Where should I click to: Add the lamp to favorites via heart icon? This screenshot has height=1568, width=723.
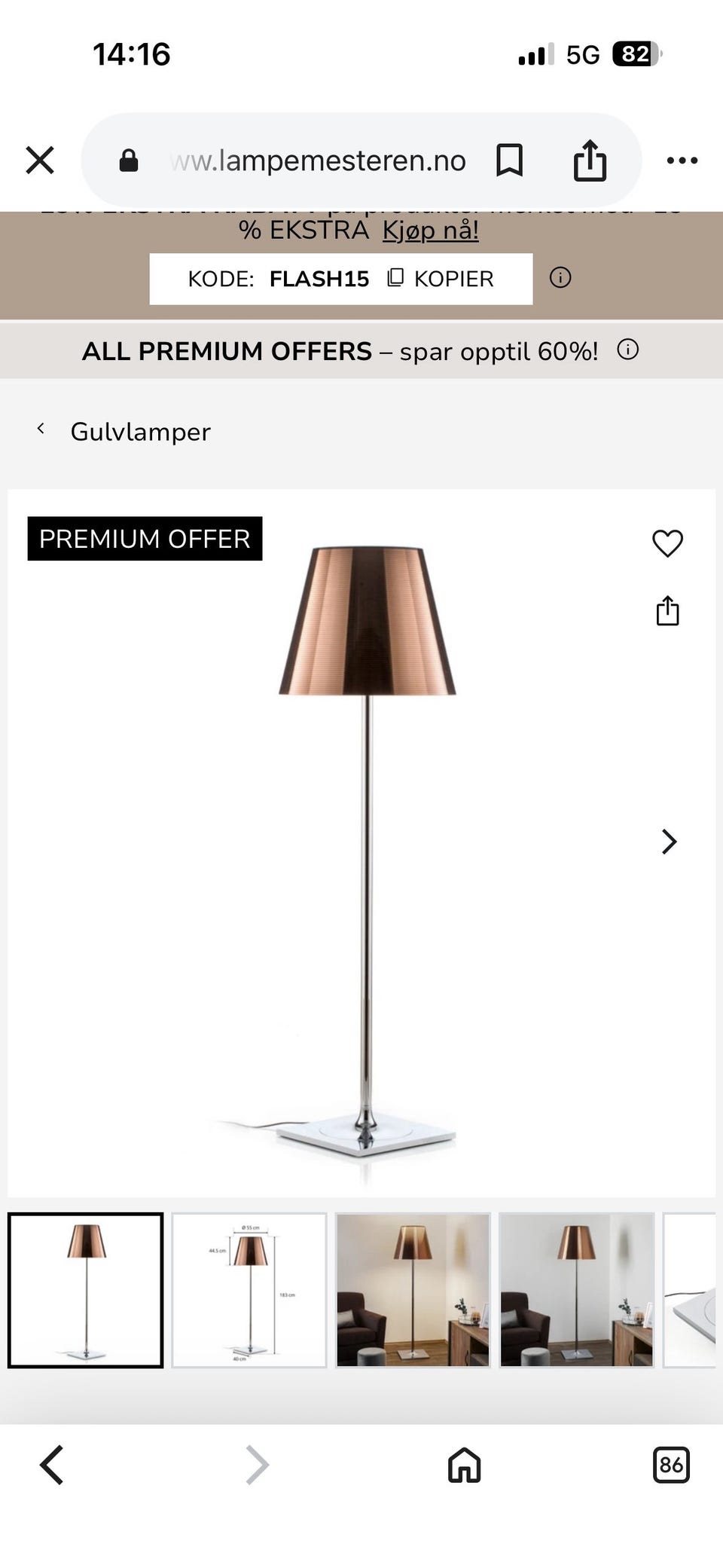pos(668,544)
